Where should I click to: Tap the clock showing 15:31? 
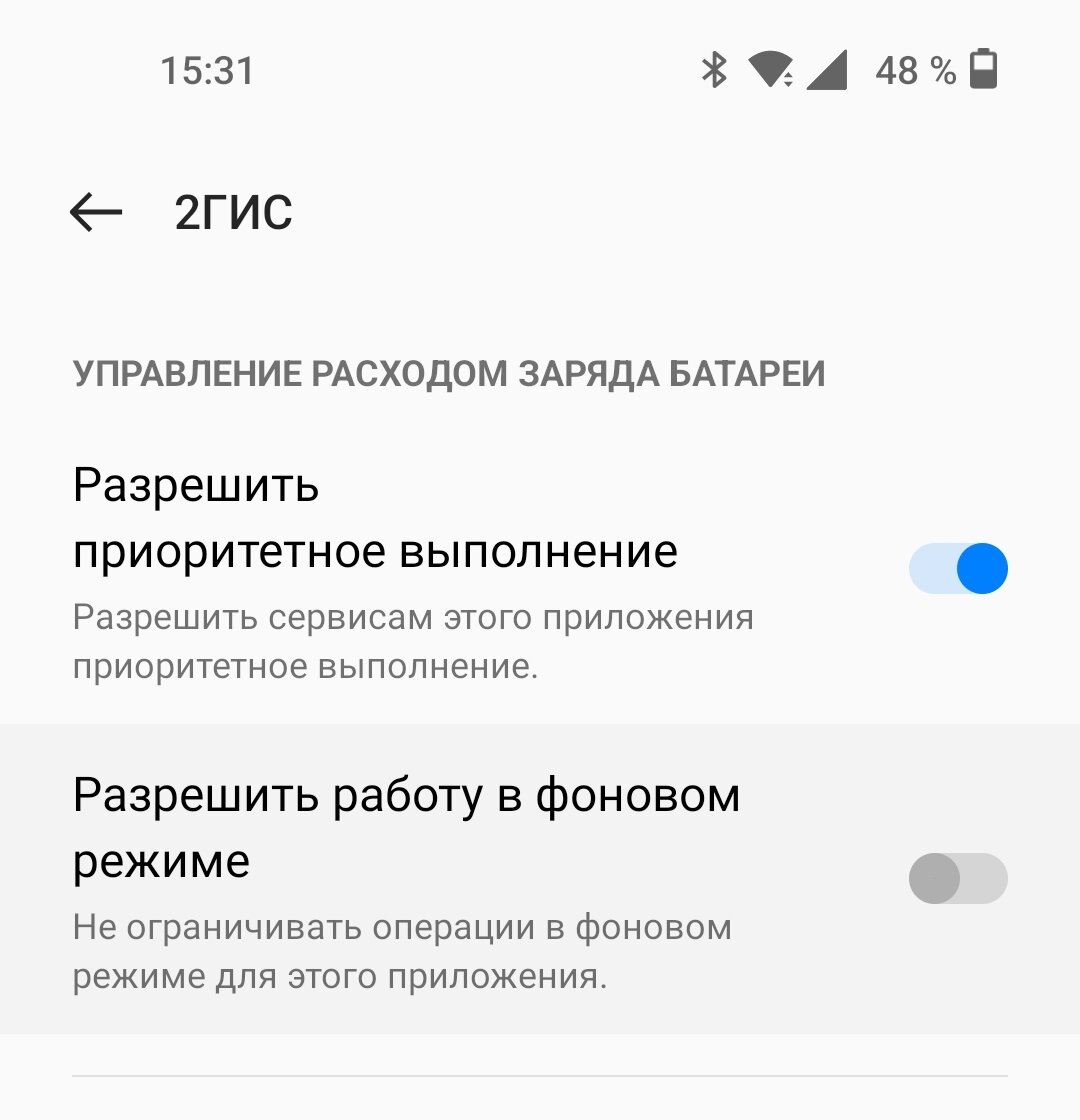pyautogui.click(x=207, y=70)
